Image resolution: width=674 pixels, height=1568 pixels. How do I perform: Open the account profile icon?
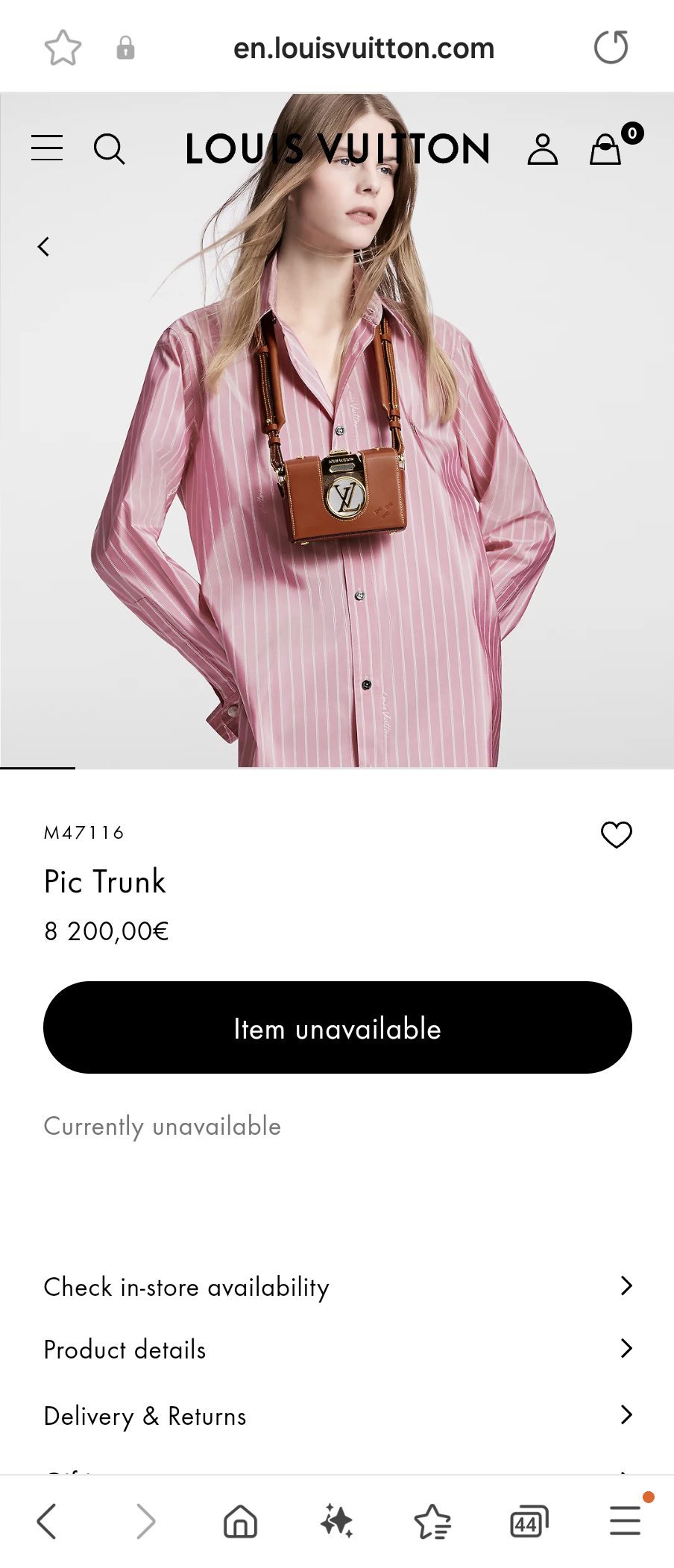coord(542,148)
